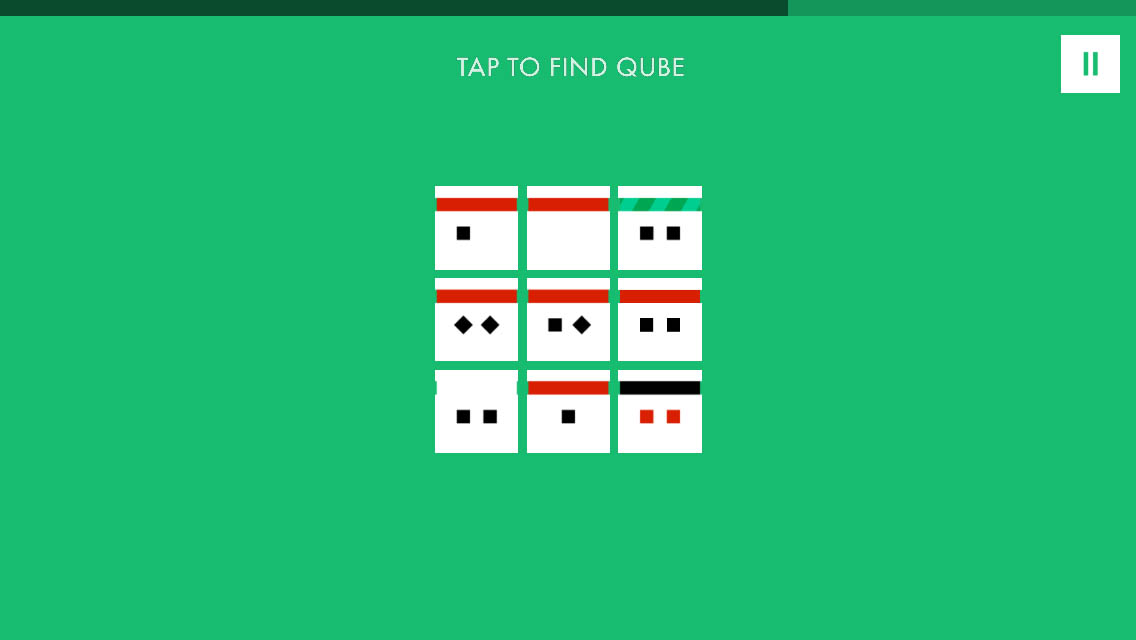This screenshot has height=640, width=1136.
Task: Pause the game
Action: tap(1090, 64)
